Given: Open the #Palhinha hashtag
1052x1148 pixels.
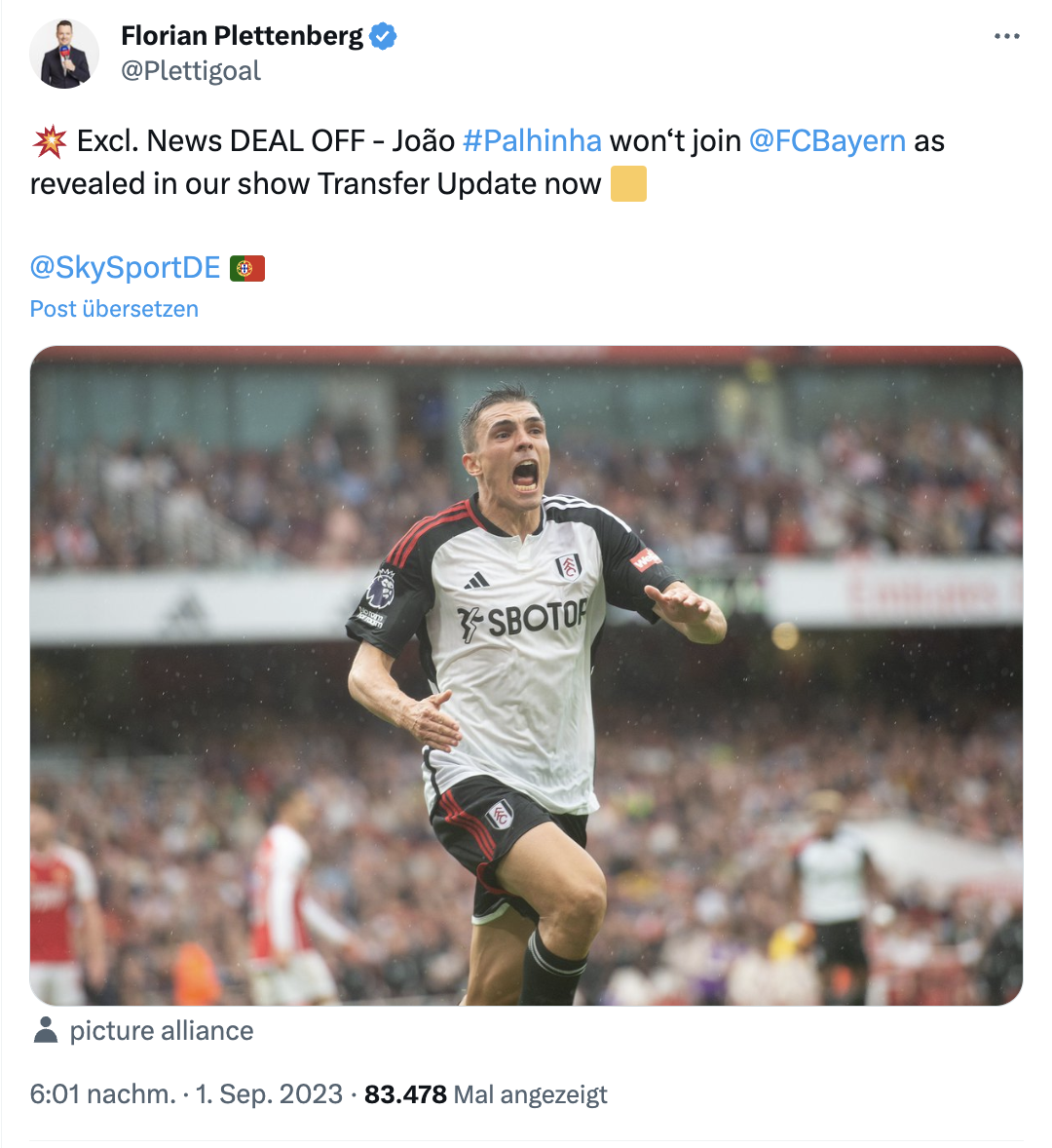Looking at the screenshot, I should [x=532, y=141].
